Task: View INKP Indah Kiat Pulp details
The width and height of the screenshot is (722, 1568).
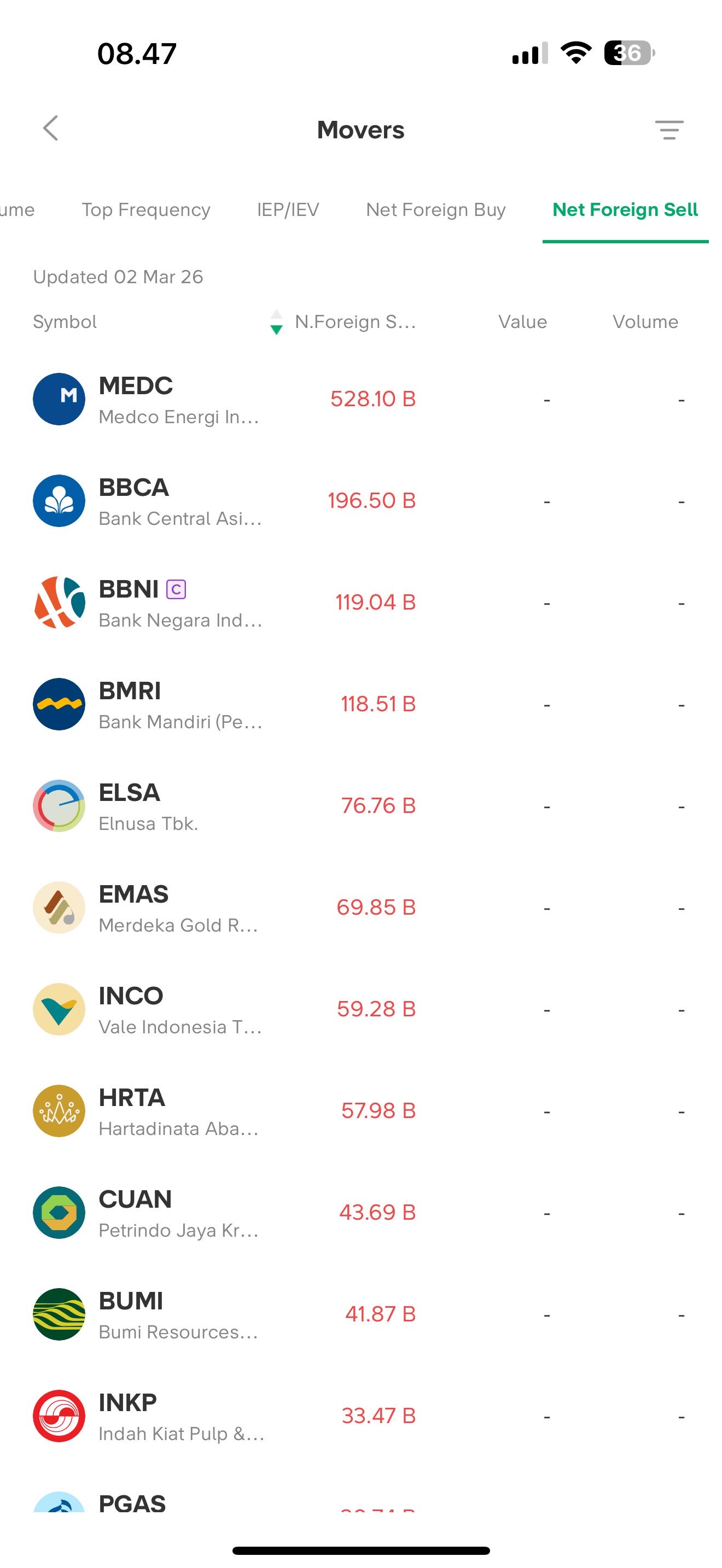Action: tap(180, 1417)
